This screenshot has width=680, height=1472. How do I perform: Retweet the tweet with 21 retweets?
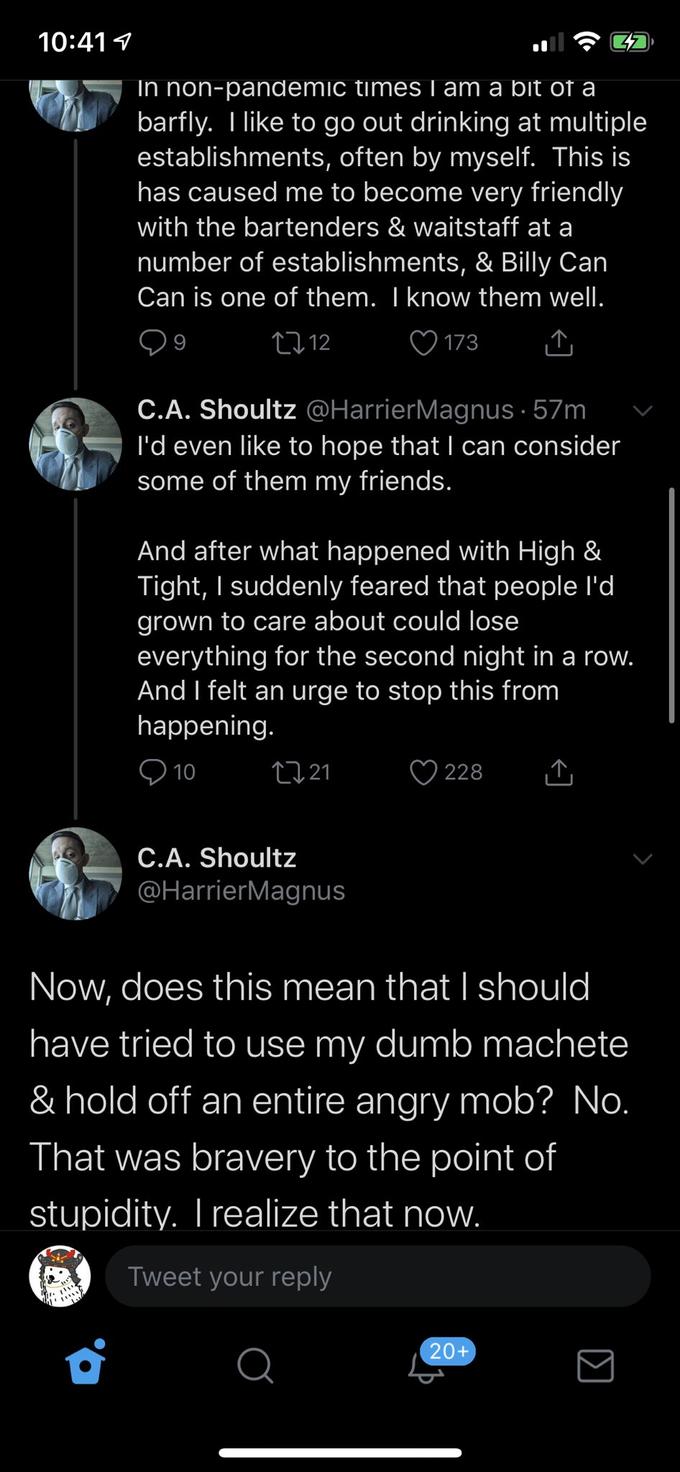coord(285,772)
